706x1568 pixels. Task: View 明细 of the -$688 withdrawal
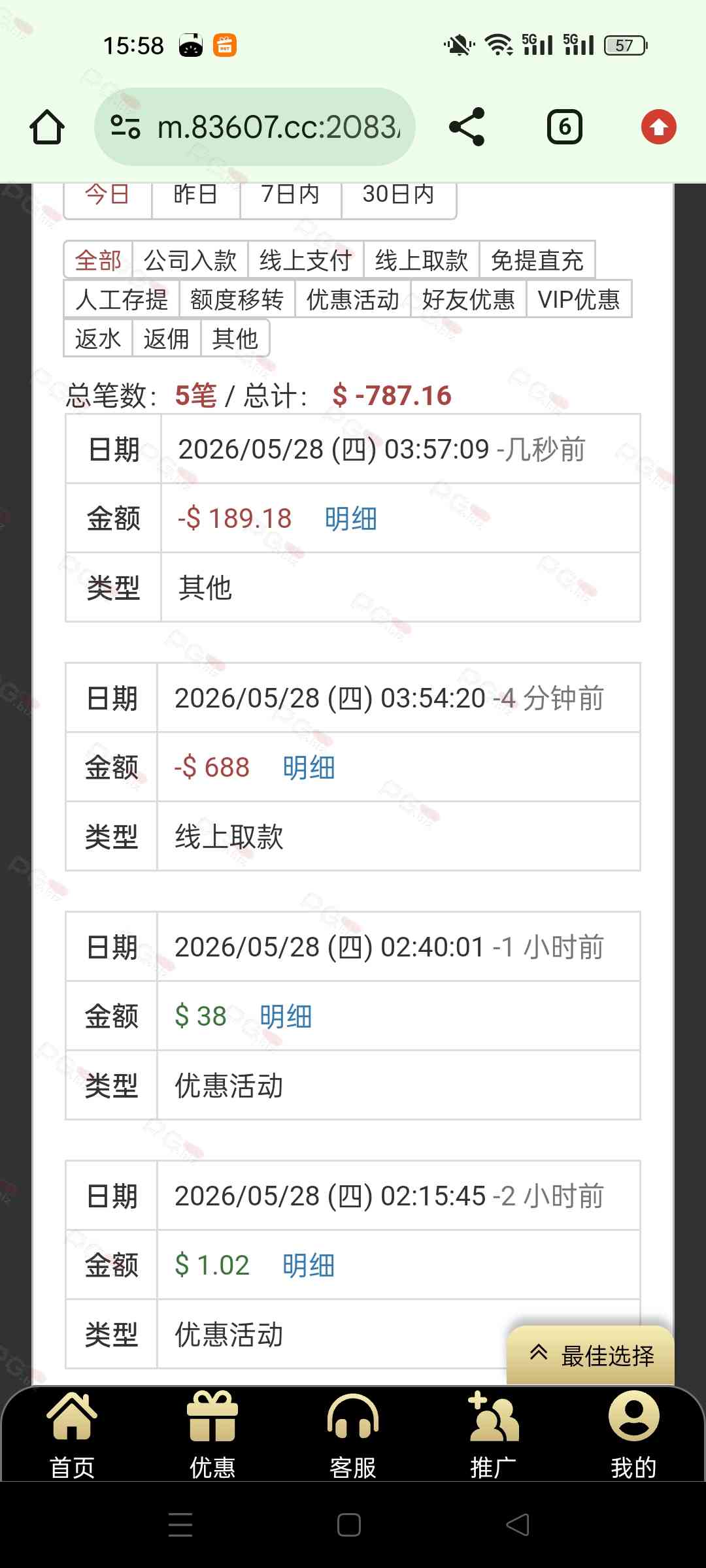click(309, 768)
